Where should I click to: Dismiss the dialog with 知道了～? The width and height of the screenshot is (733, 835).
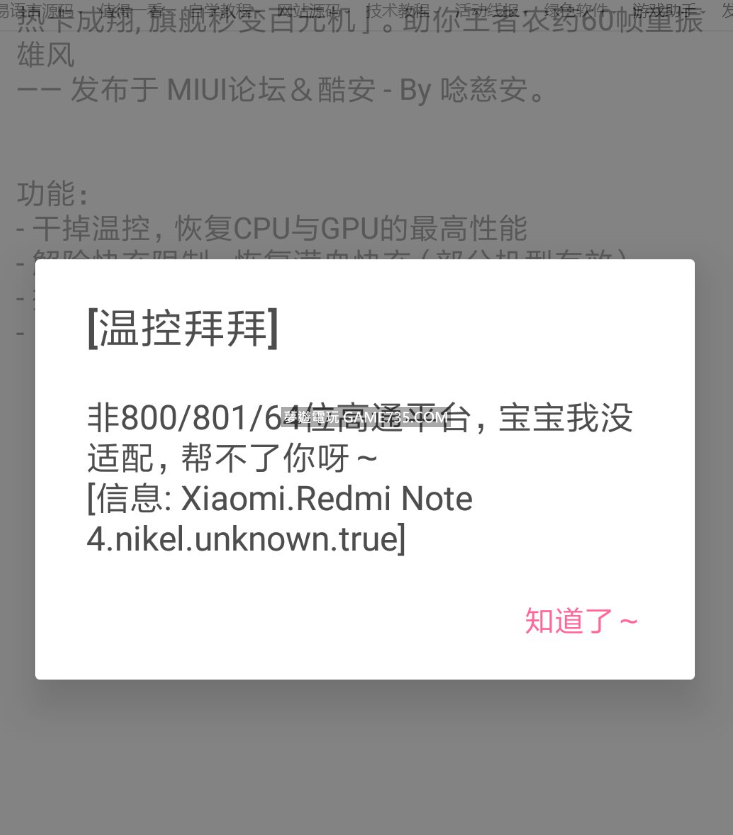[581, 621]
